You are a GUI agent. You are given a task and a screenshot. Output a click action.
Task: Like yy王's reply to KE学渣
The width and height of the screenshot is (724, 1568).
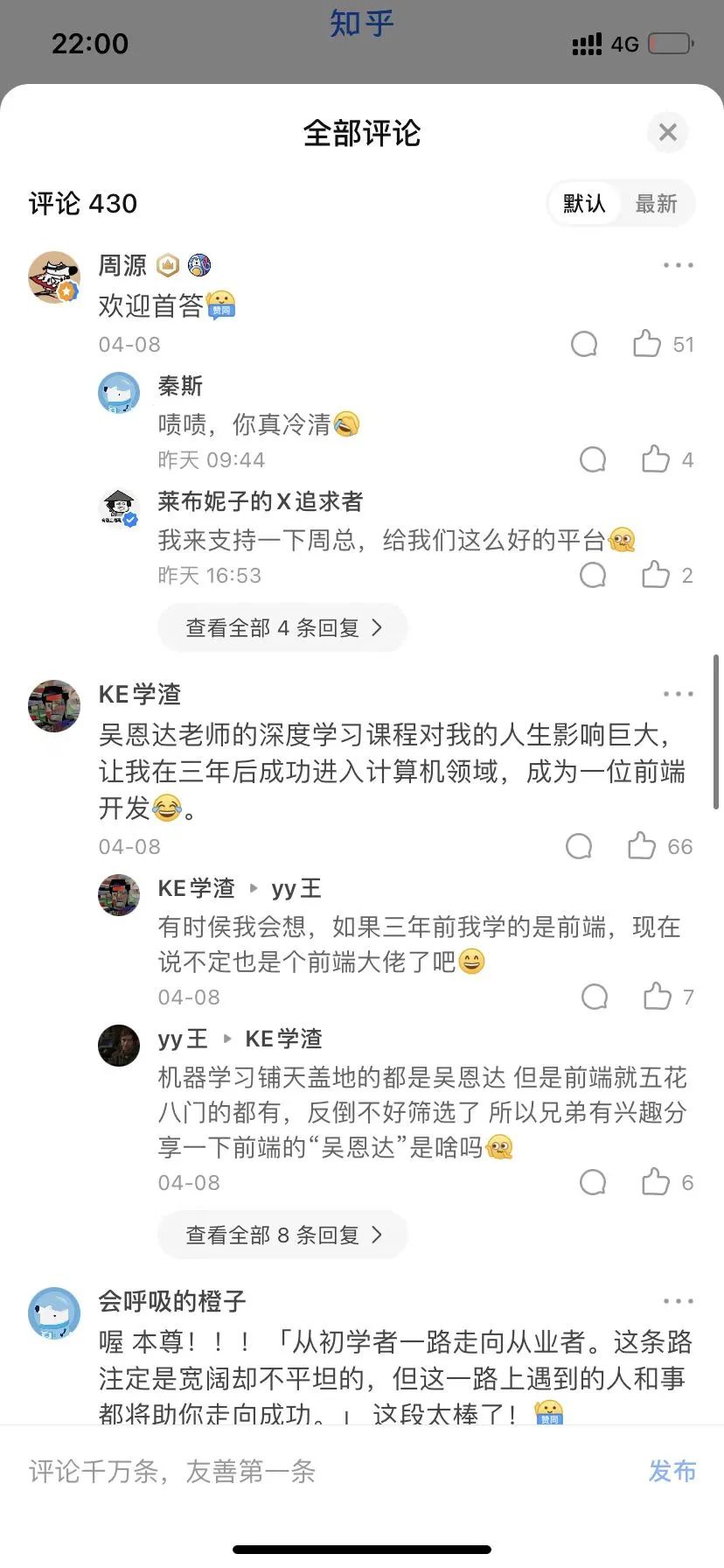pyautogui.click(x=656, y=1182)
